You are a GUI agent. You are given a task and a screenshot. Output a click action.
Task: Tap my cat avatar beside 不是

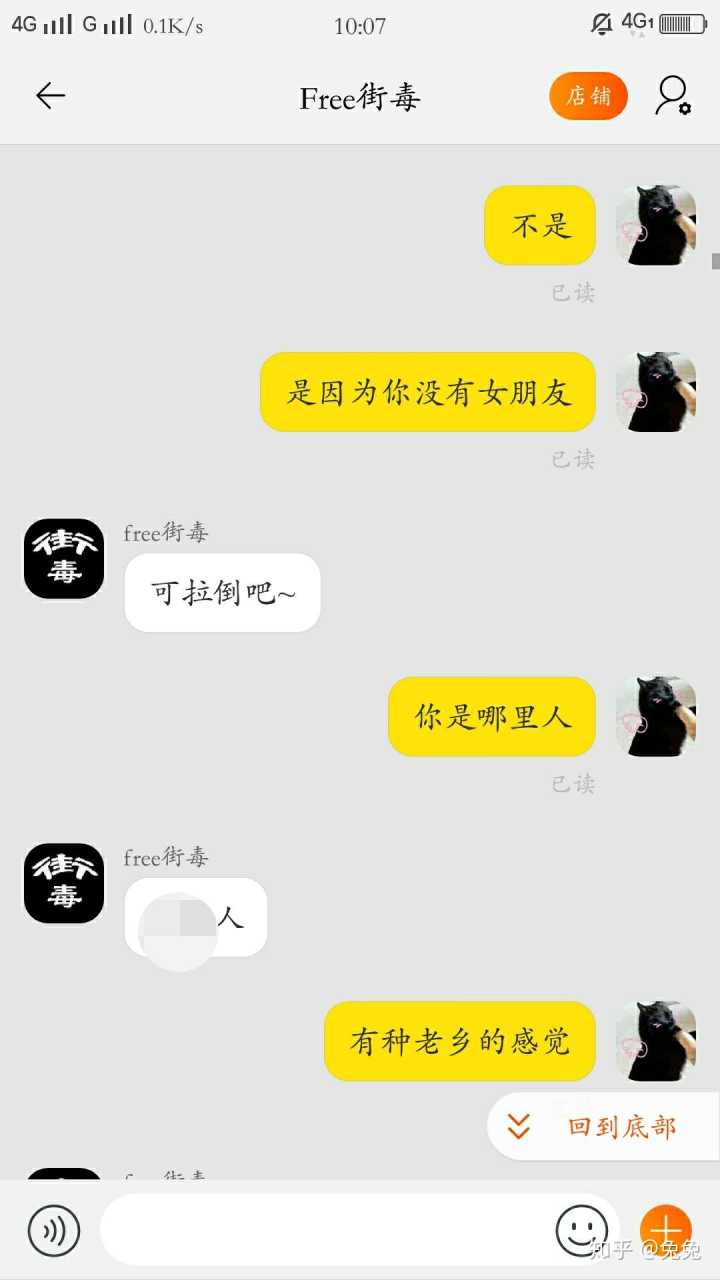coord(656,225)
